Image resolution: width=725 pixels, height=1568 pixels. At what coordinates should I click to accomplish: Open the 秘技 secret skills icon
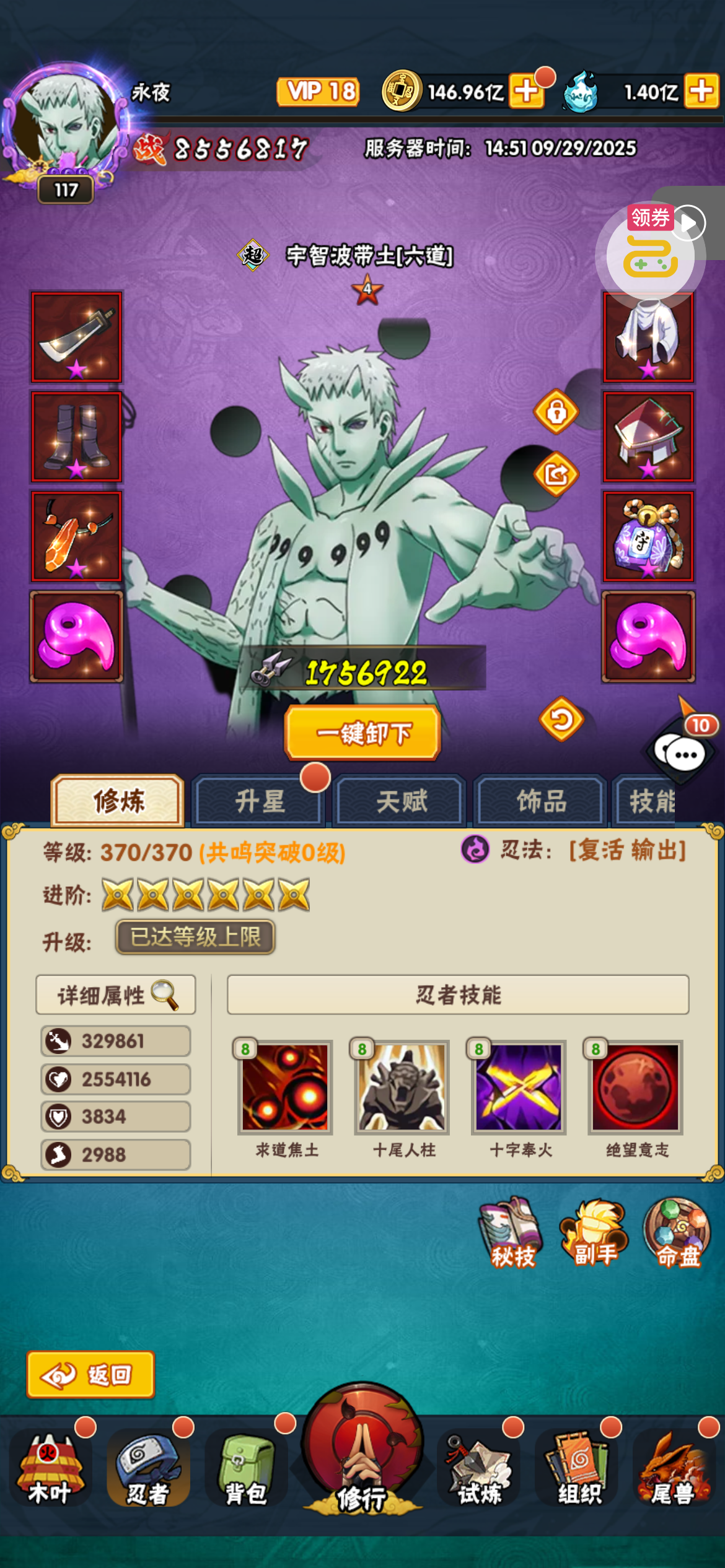click(512, 1232)
